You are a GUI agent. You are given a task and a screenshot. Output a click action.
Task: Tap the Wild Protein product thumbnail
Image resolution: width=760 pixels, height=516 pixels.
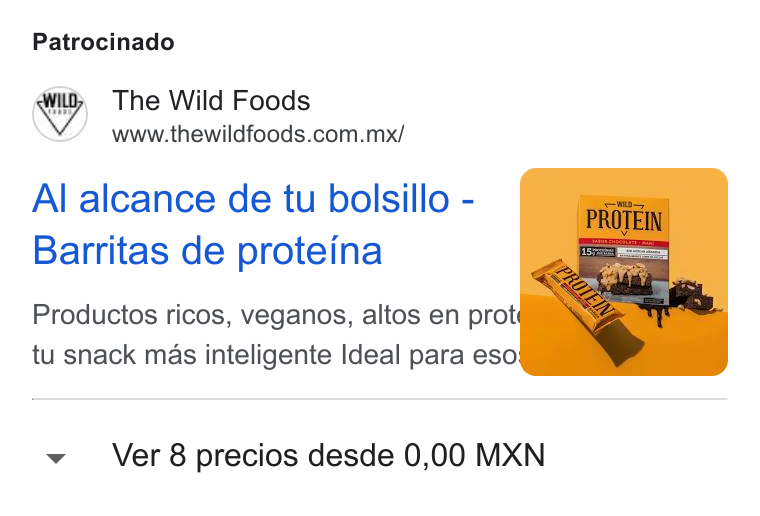(x=623, y=272)
